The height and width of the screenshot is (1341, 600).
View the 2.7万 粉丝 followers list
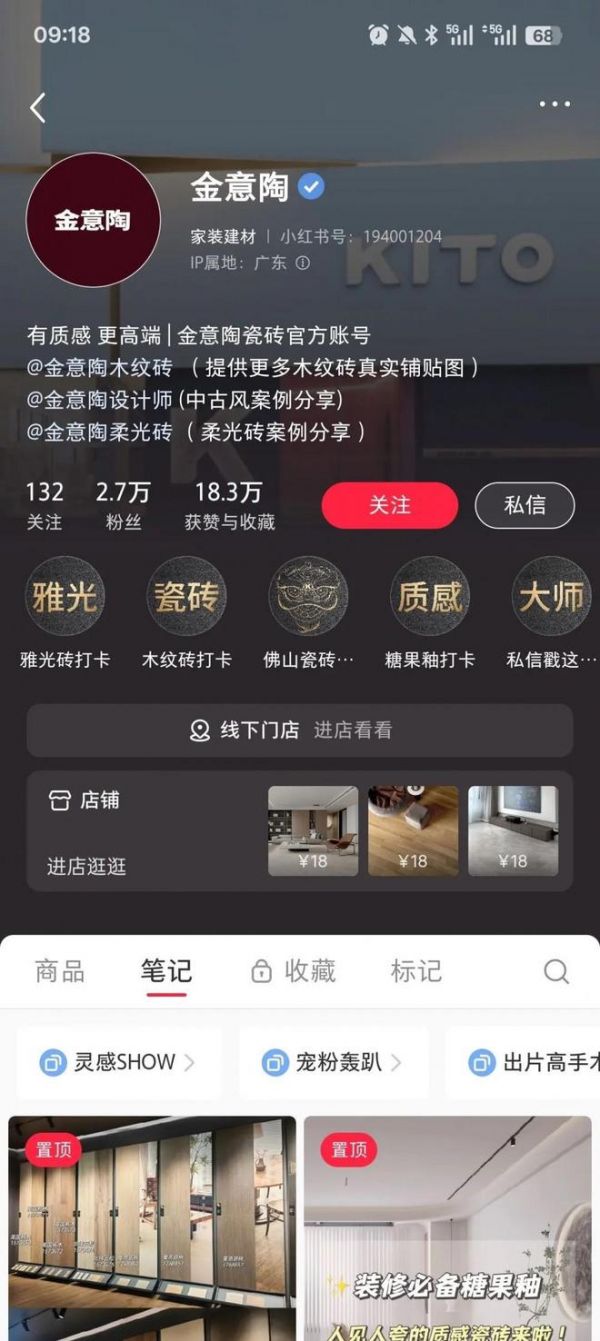tap(123, 506)
